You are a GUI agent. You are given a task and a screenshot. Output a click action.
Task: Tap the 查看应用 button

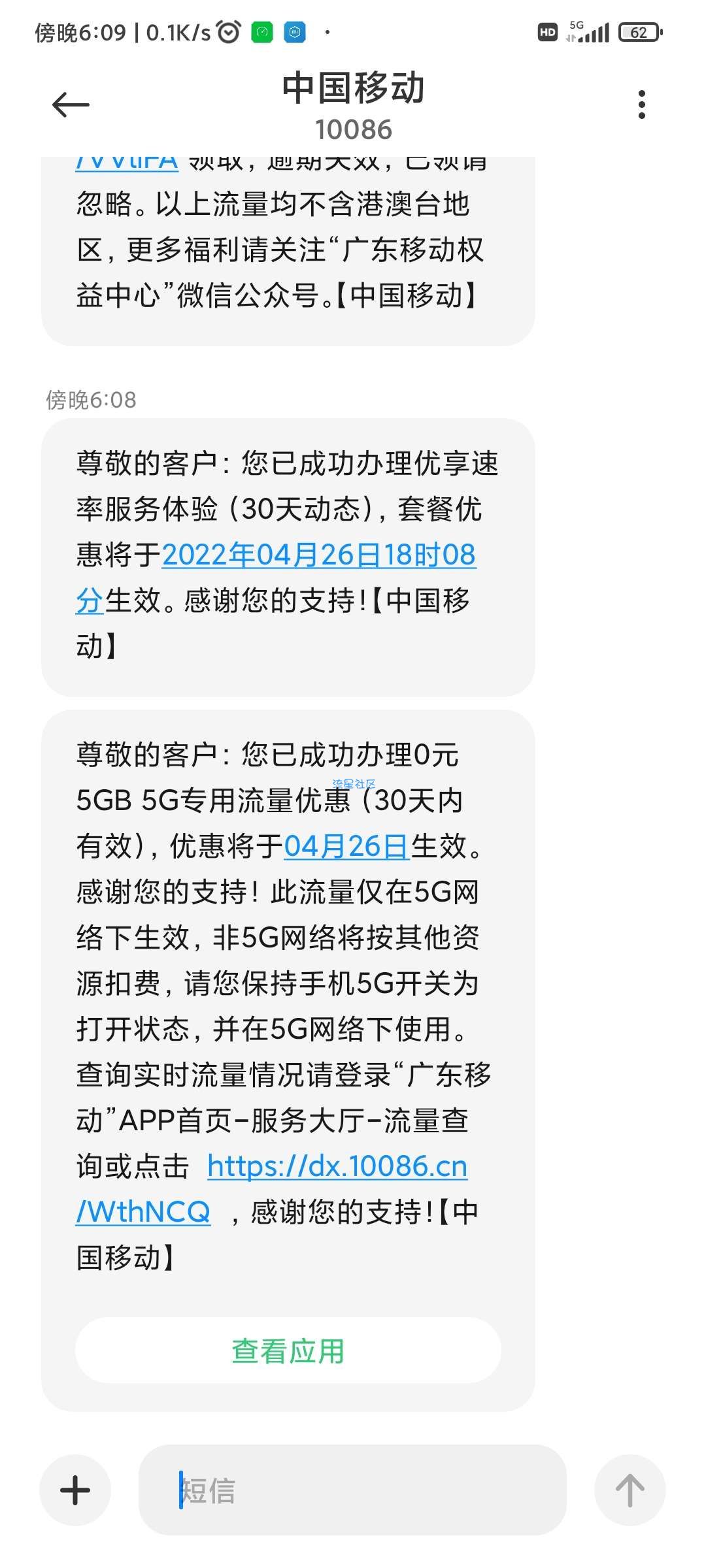(288, 1350)
